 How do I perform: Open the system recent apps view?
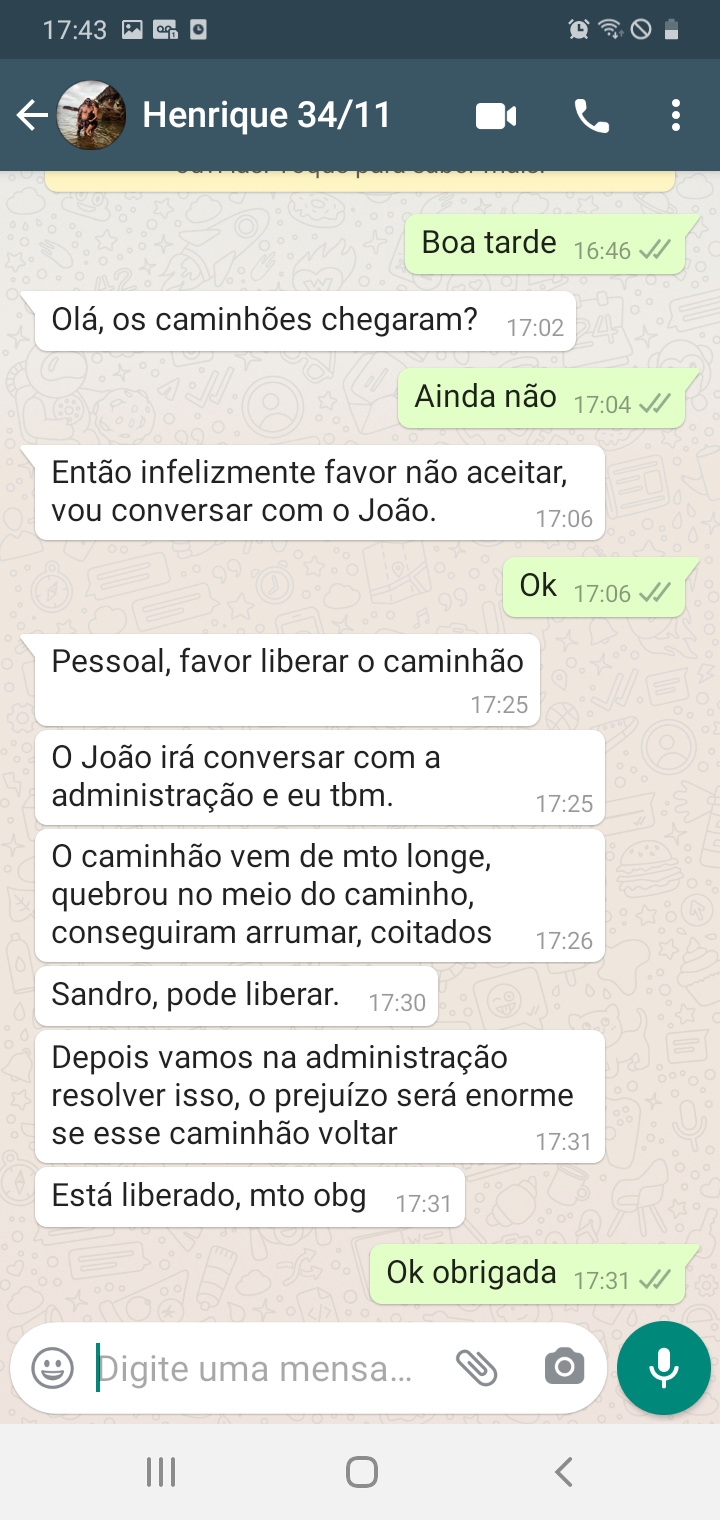161,1472
